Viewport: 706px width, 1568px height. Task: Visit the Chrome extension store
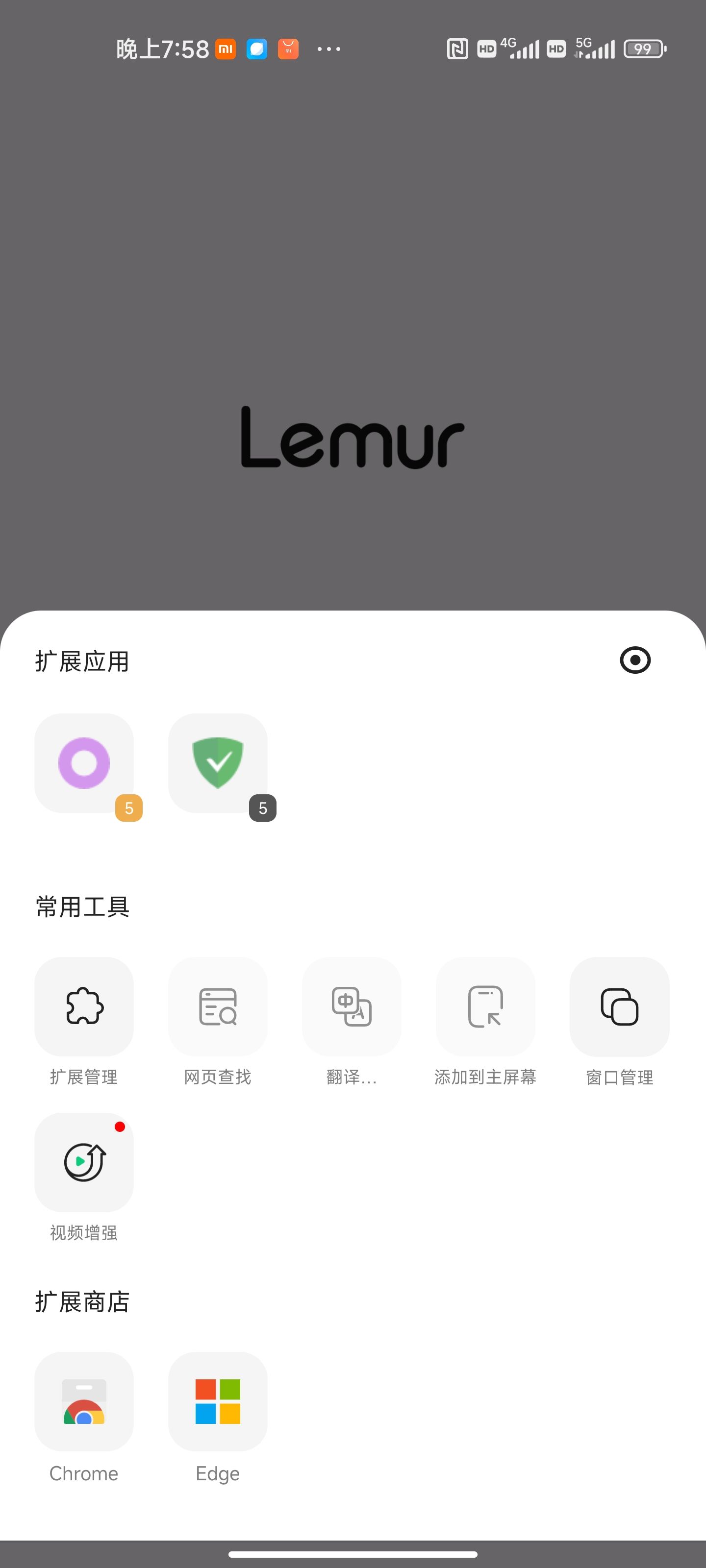tap(84, 1401)
